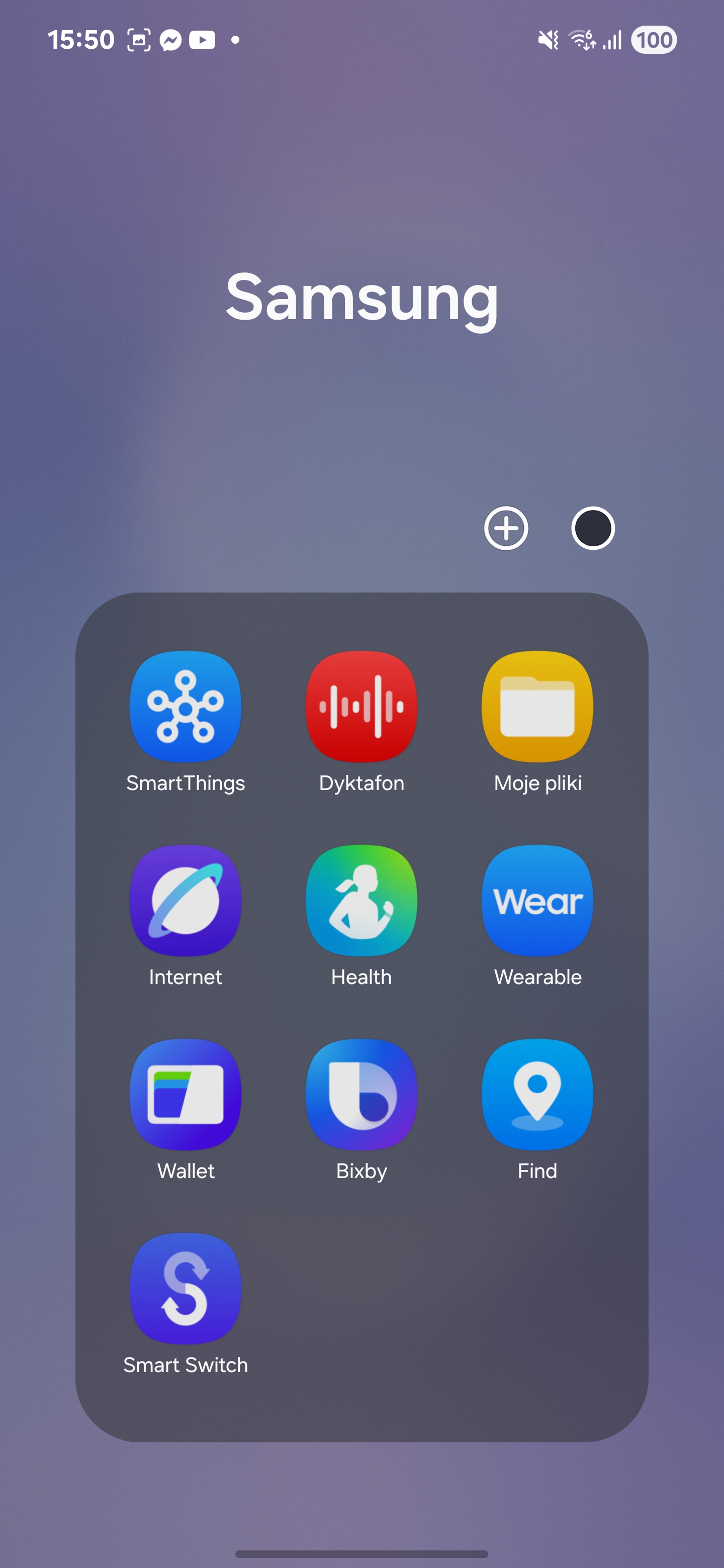Screen dimensions: 724x1568
Task: Open the Health app
Action: coord(361,900)
